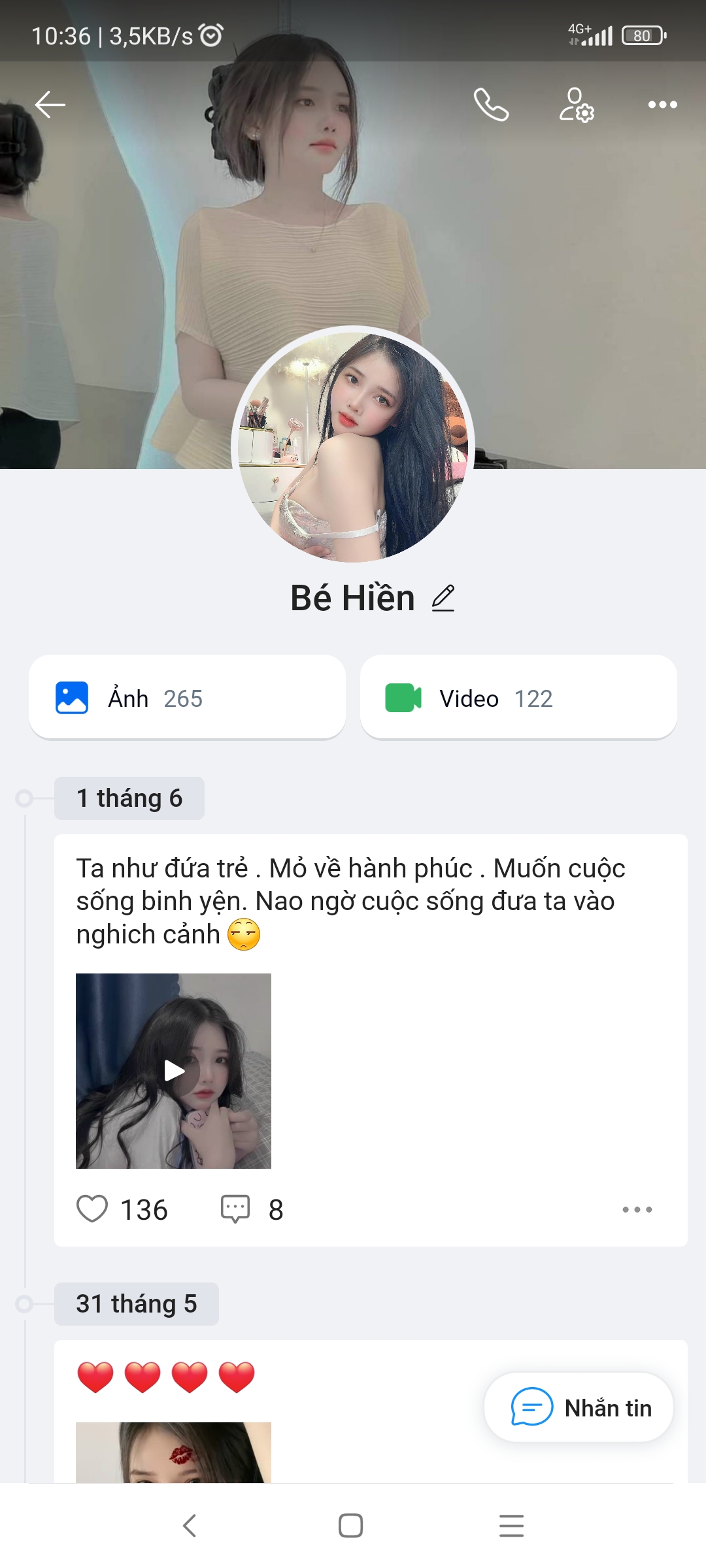Open comments on the 1 tháng 6 post
Screen dimensions: 706x1568
pyautogui.click(x=235, y=1209)
